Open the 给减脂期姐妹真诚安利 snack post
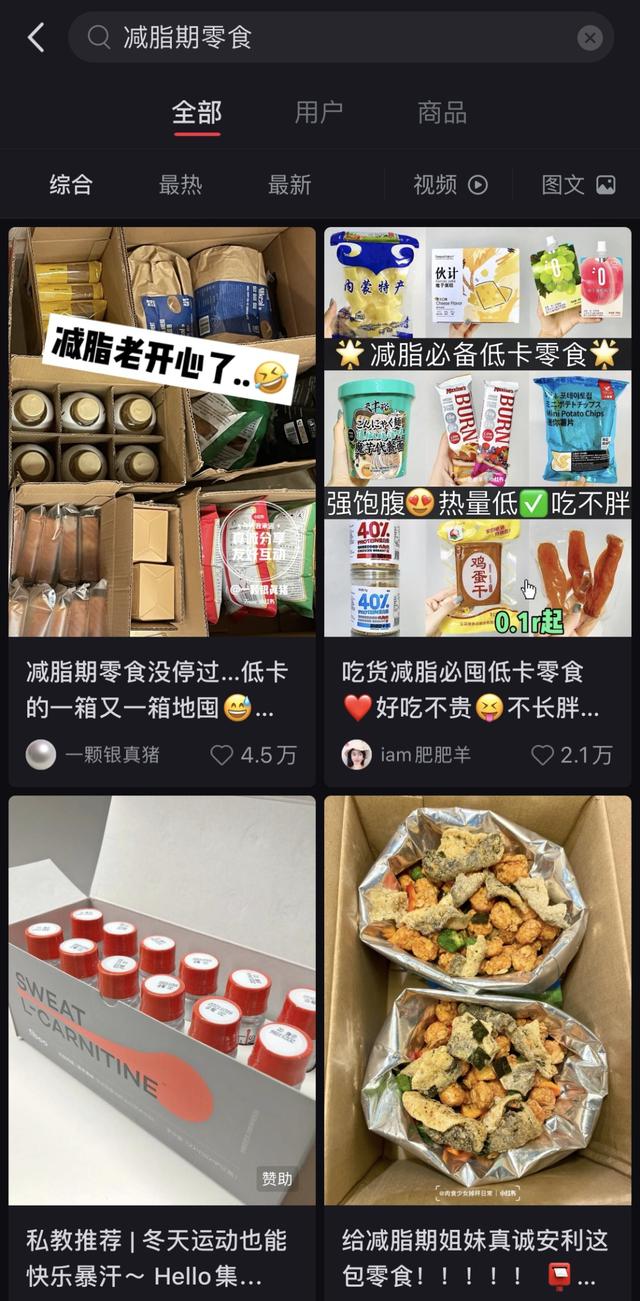The height and width of the screenshot is (1301, 640). [477, 1000]
